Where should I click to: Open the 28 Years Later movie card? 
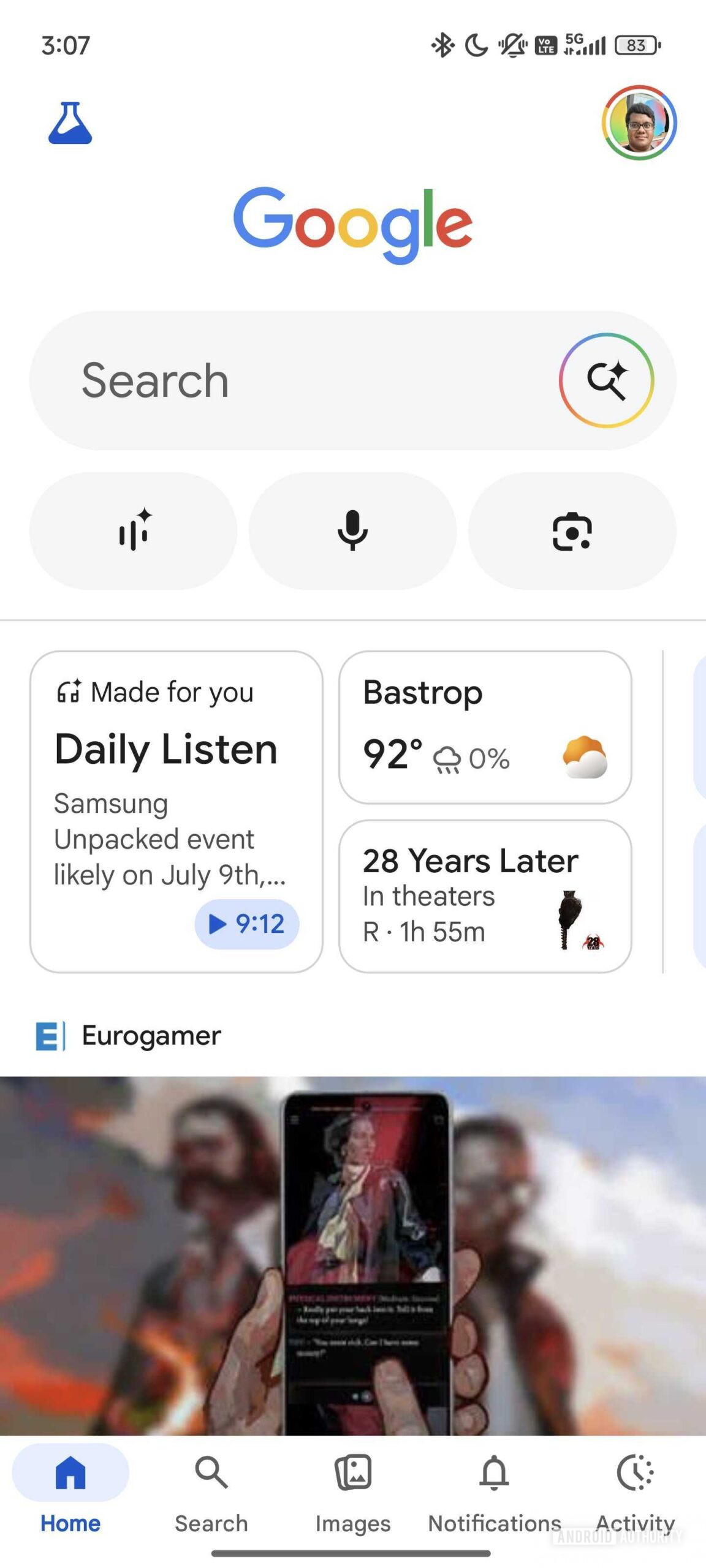point(485,896)
